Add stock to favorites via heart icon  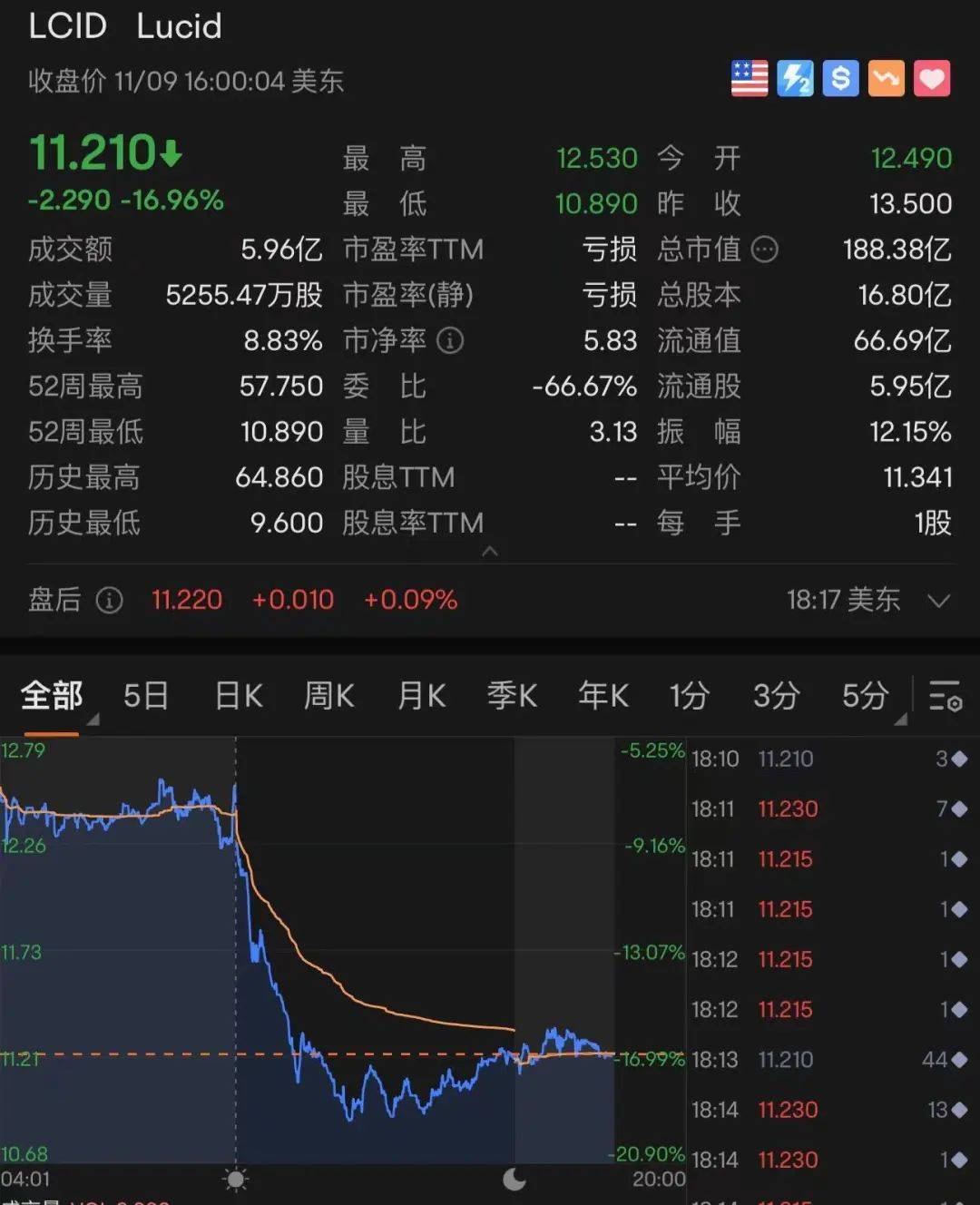coord(932,78)
